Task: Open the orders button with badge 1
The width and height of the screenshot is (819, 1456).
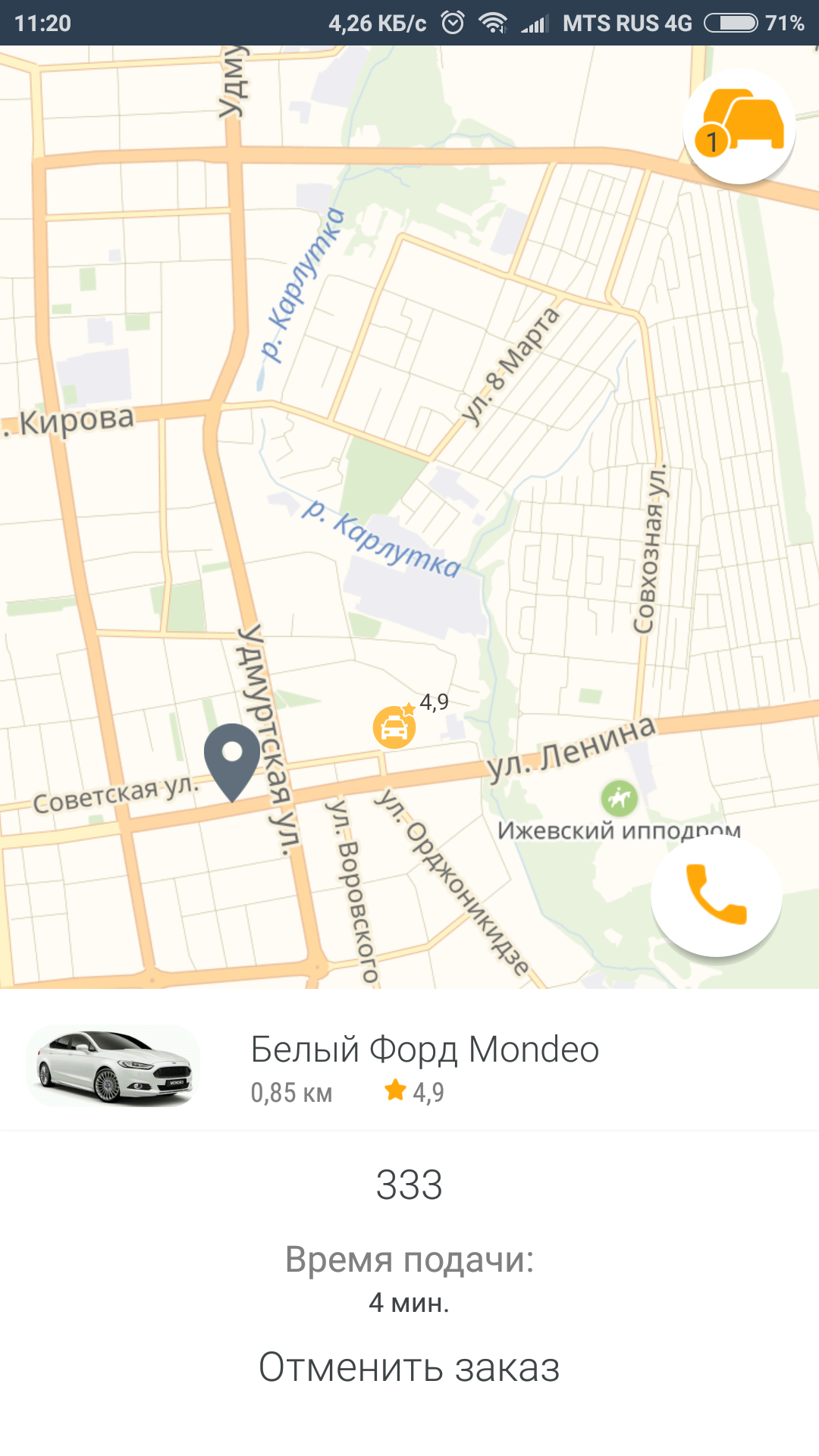Action: pos(739,127)
